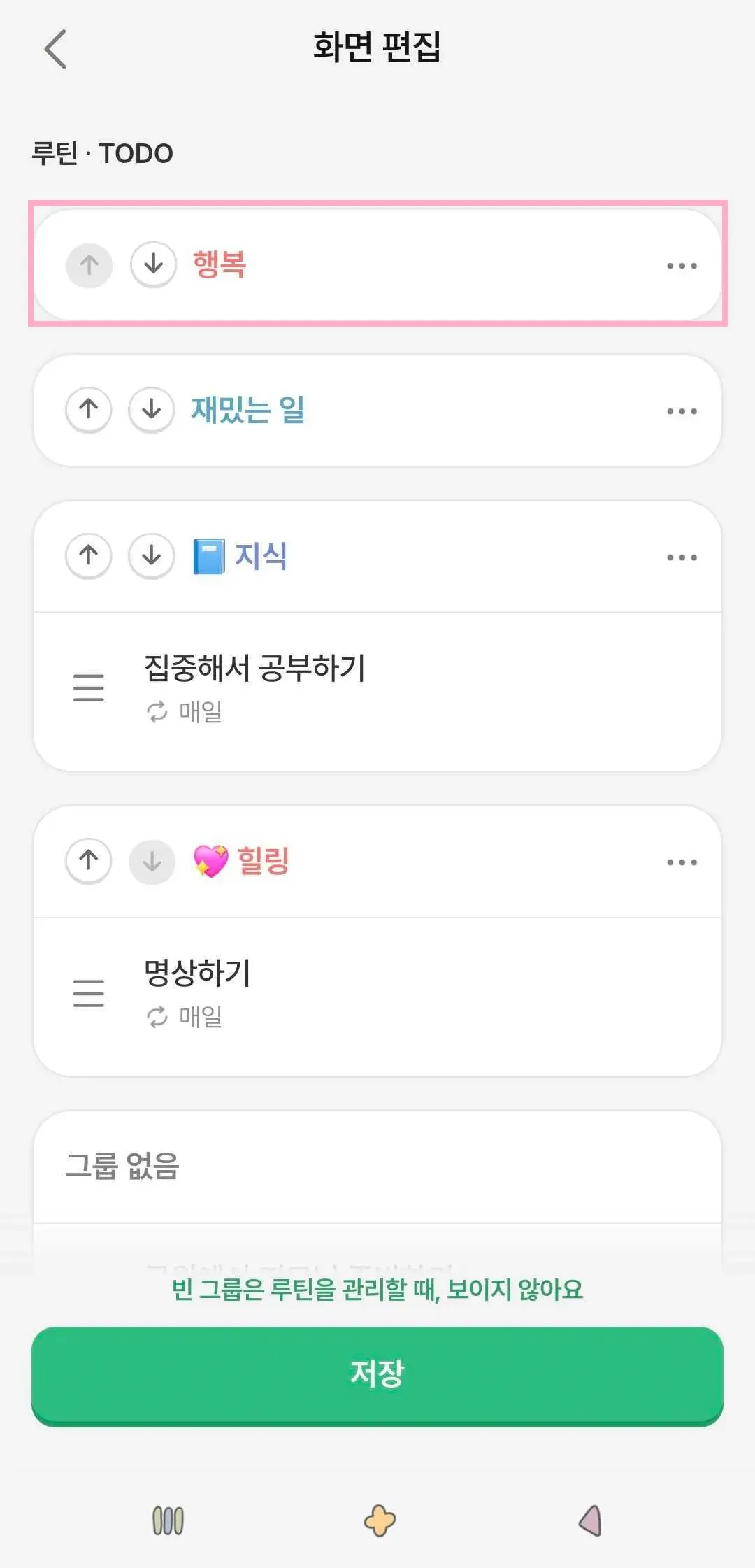755x1568 pixels.
Task: Go to the system home screen
Action: click(x=380, y=1520)
